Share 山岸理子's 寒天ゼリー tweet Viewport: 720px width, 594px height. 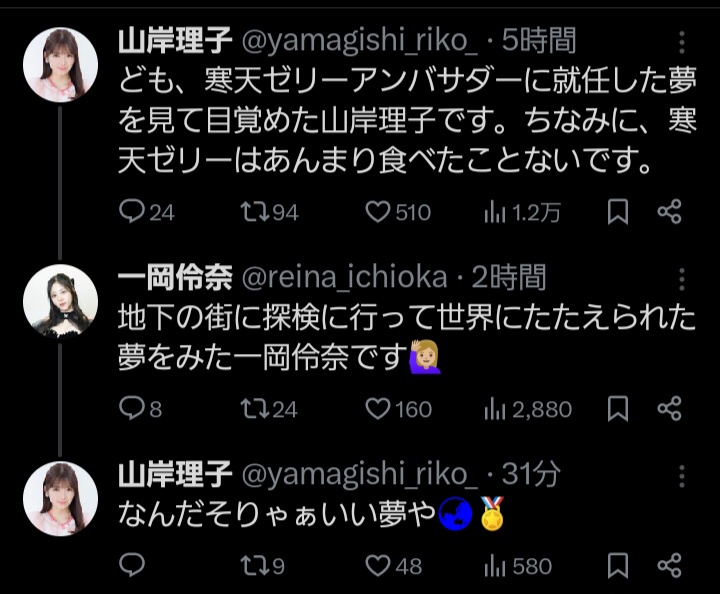669,212
